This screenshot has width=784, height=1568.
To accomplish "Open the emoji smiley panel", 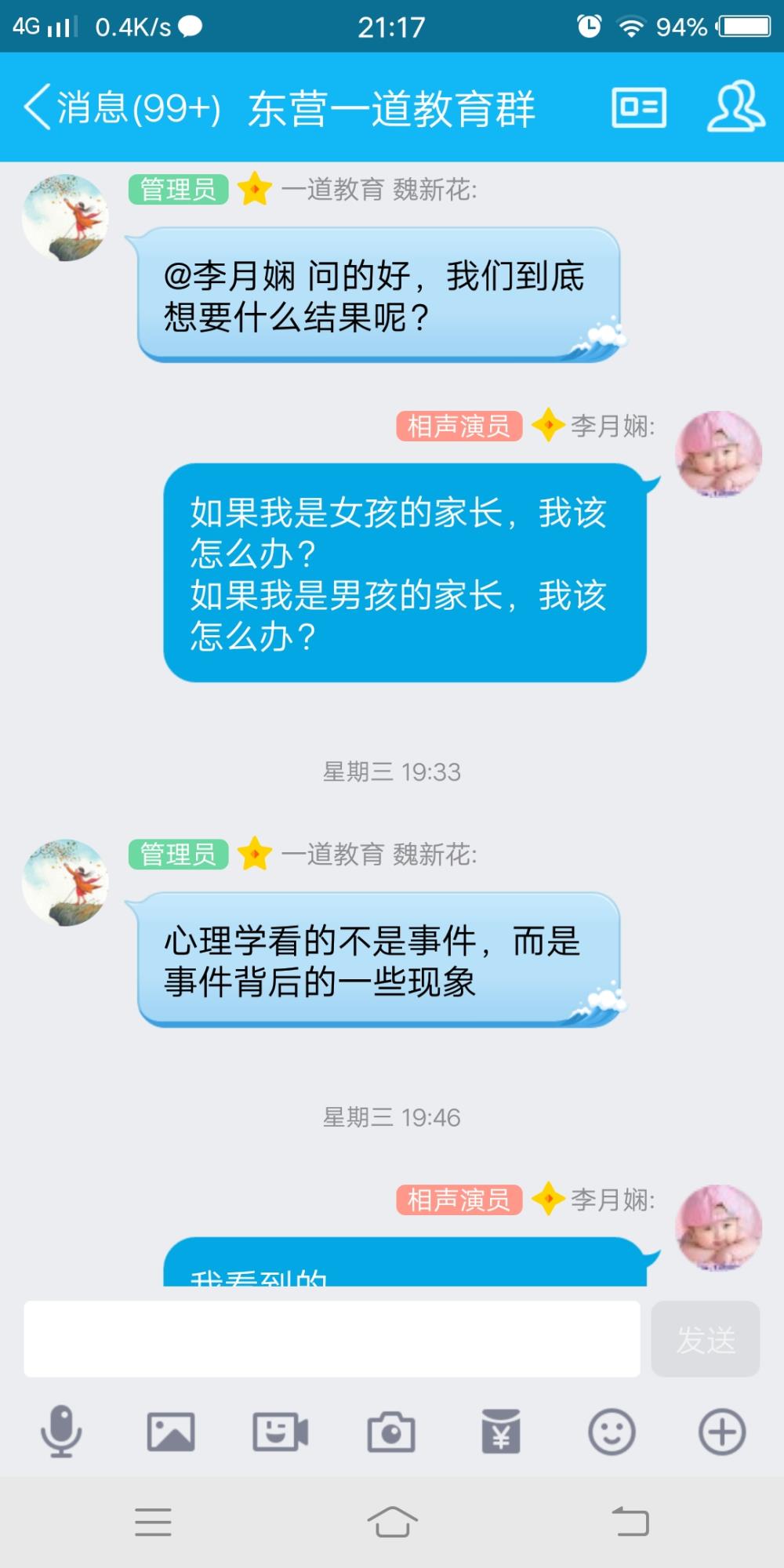I will pyautogui.click(x=612, y=1432).
